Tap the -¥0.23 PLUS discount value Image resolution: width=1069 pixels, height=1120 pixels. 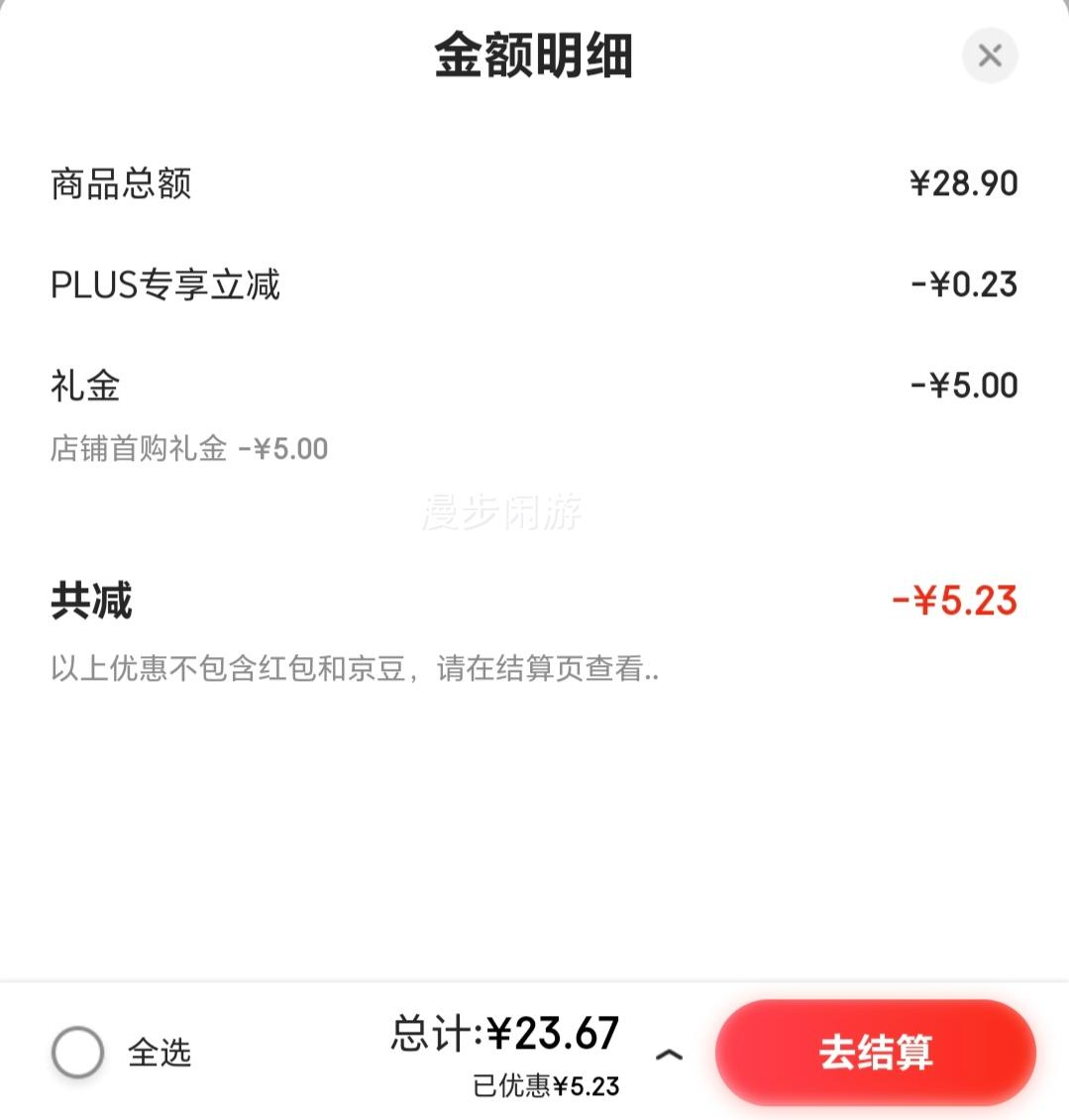(x=963, y=284)
